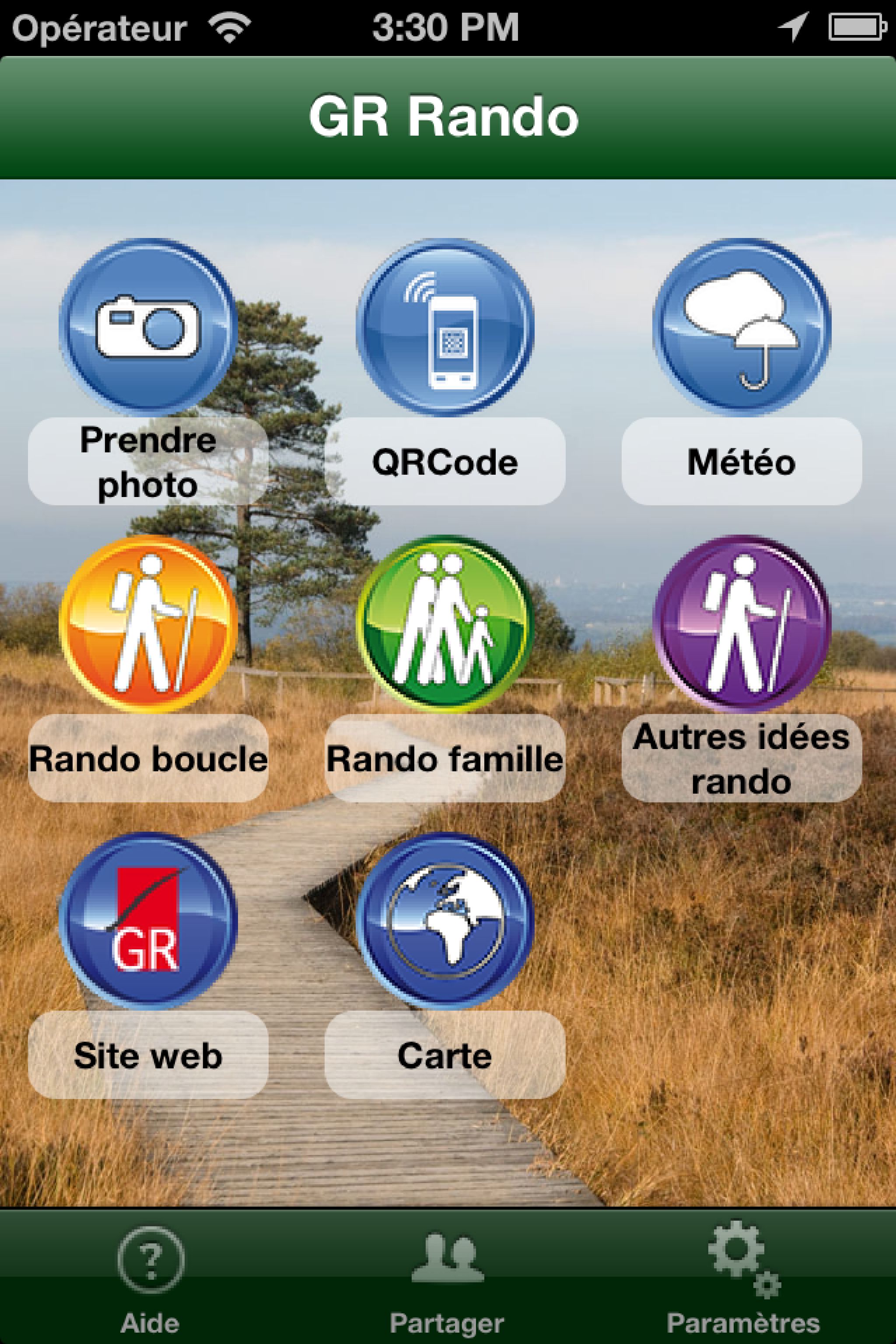
Task: Open Rando boucle hikes
Action: pyautogui.click(x=148, y=624)
